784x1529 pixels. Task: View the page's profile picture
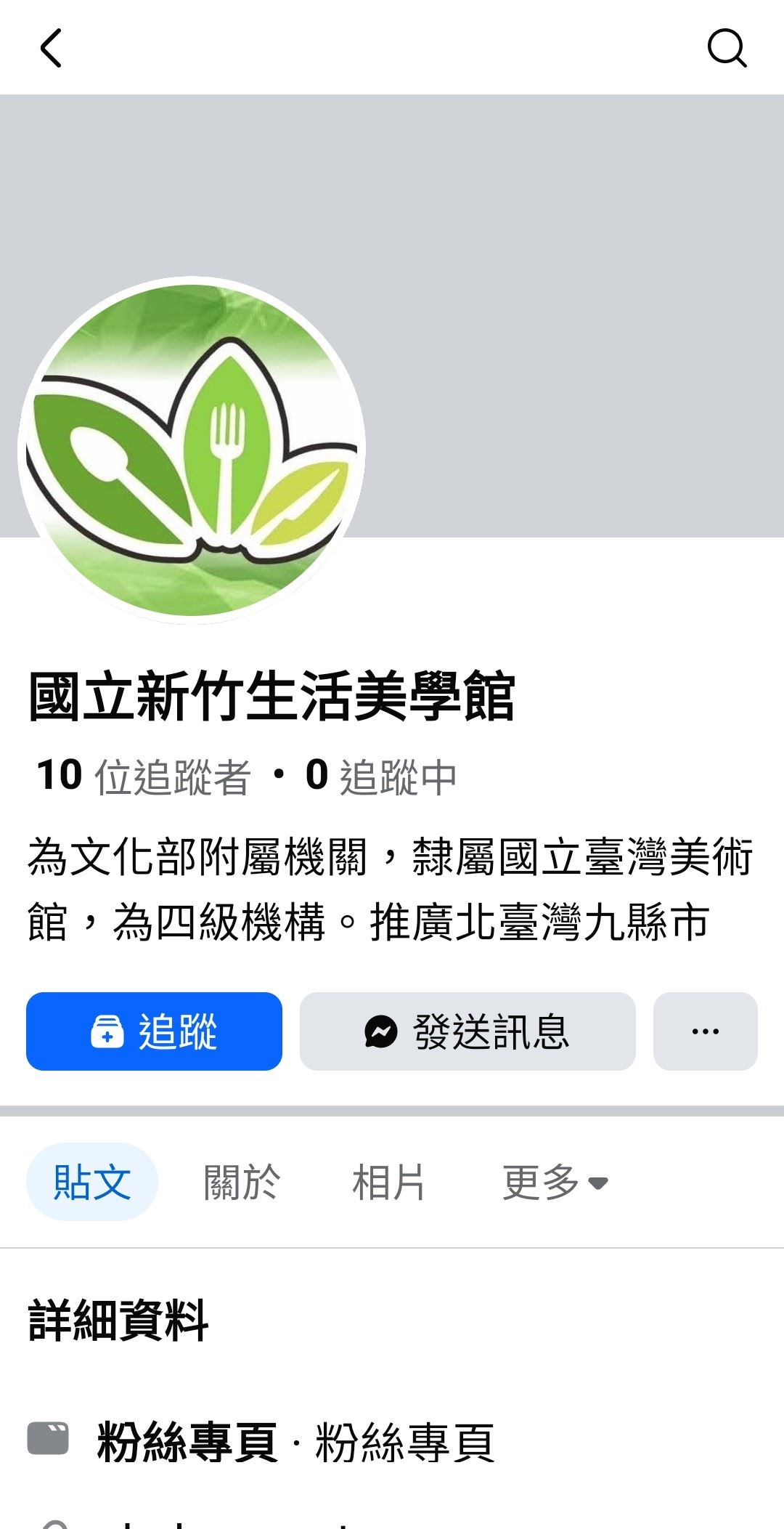click(x=192, y=450)
